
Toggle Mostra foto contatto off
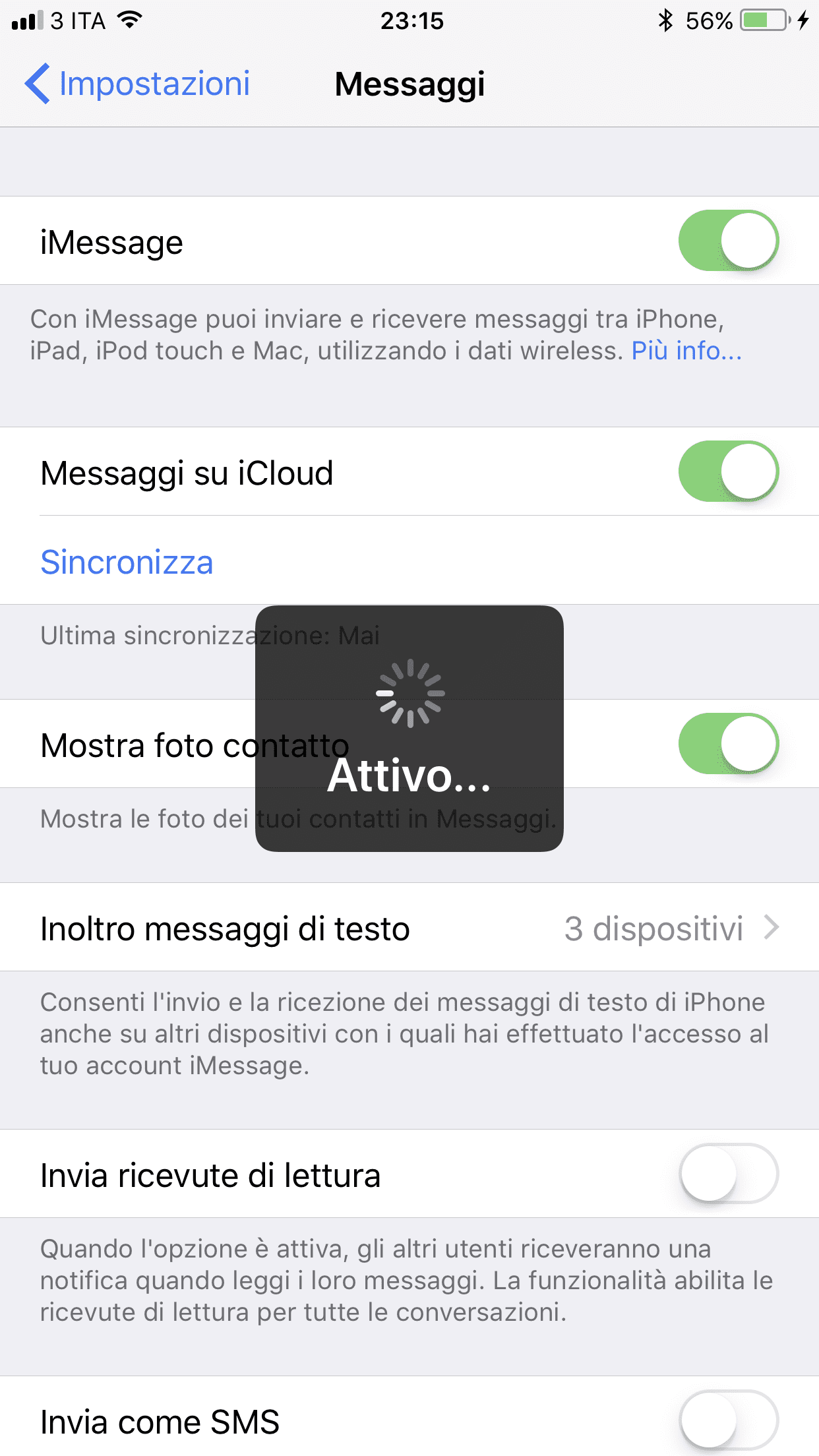pyautogui.click(x=729, y=744)
